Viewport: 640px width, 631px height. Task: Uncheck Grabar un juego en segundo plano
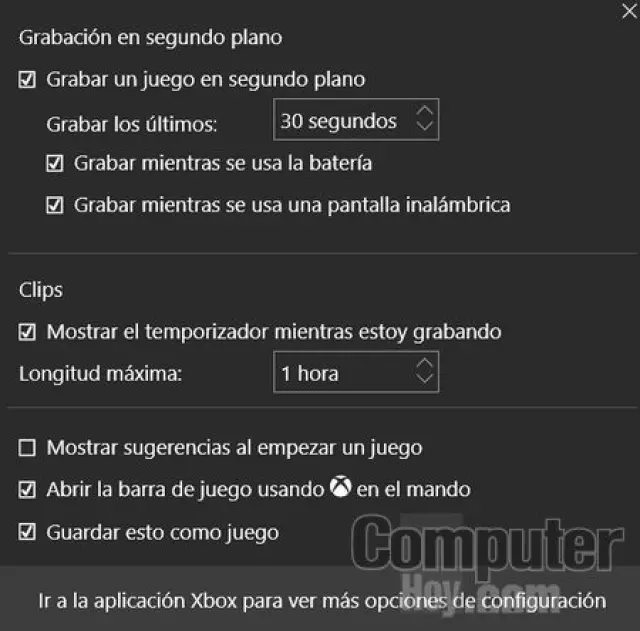[28, 79]
